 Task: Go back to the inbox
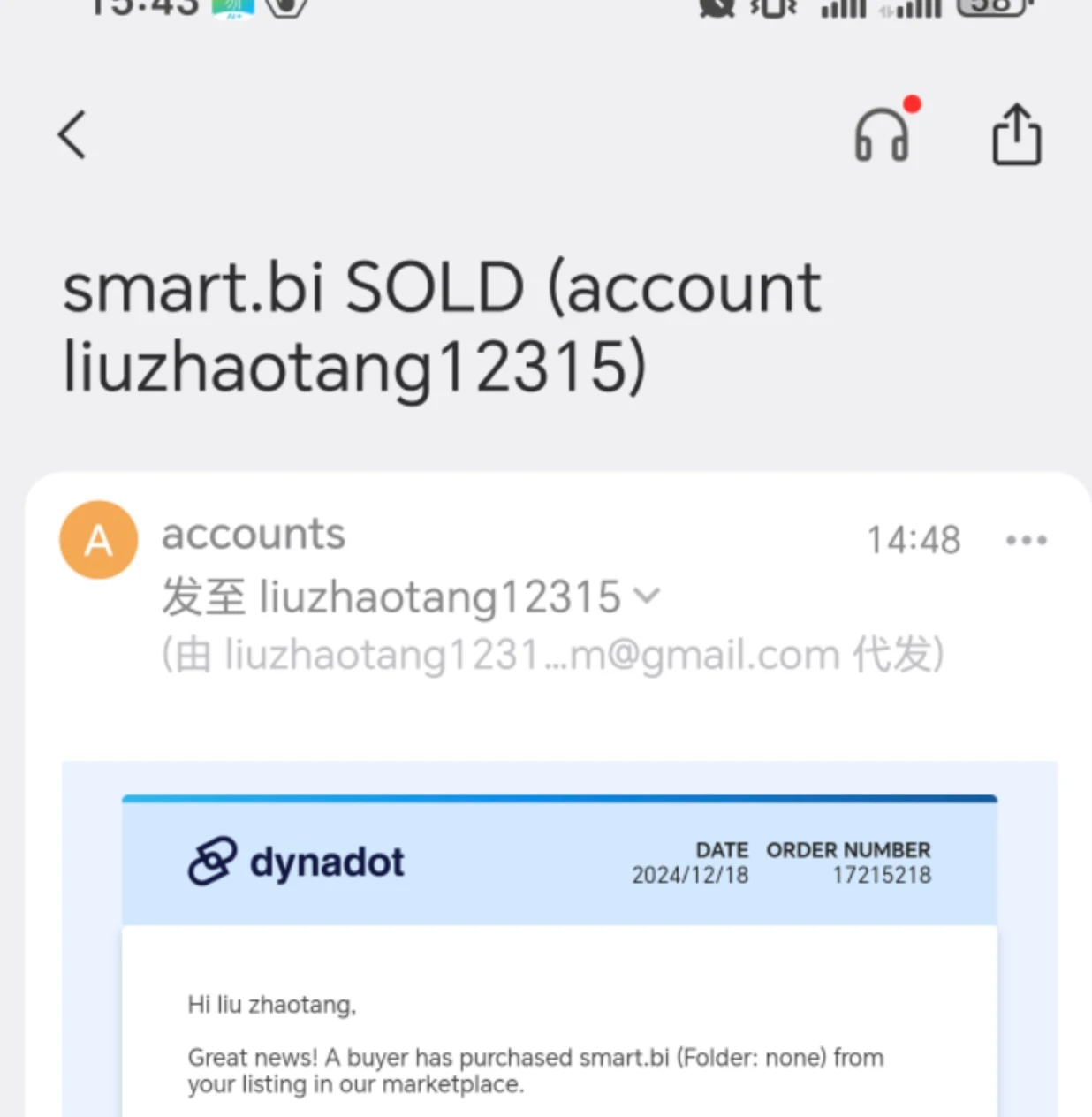(72, 134)
